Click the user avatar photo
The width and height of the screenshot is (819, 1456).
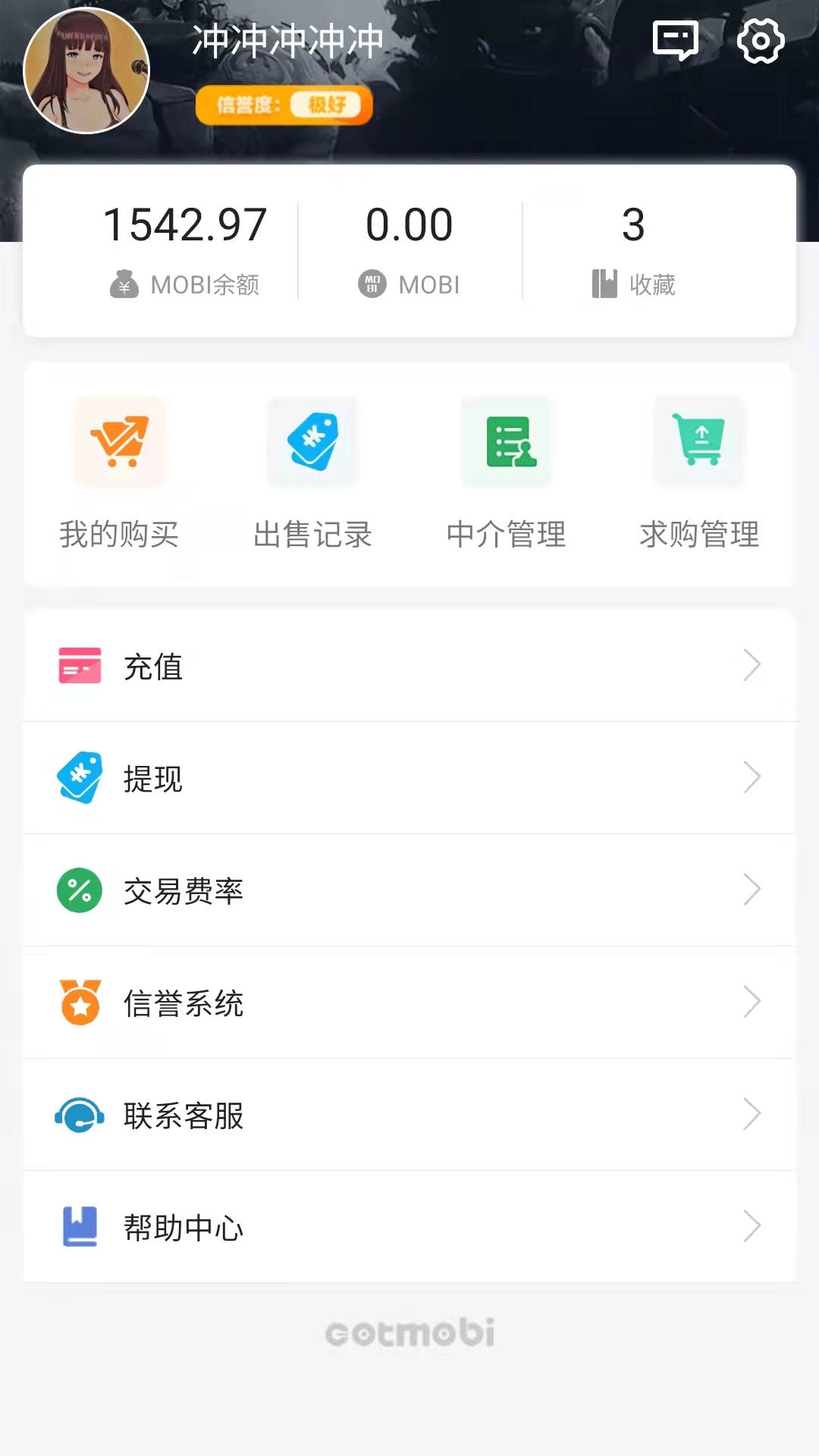[x=87, y=68]
